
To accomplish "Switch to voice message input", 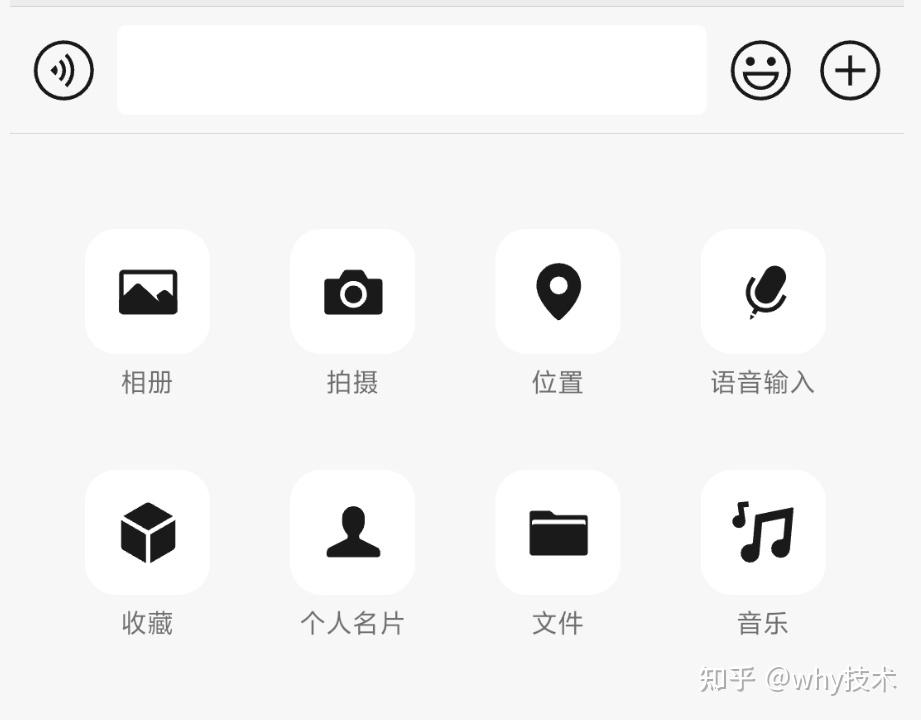I will pos(64,71).
